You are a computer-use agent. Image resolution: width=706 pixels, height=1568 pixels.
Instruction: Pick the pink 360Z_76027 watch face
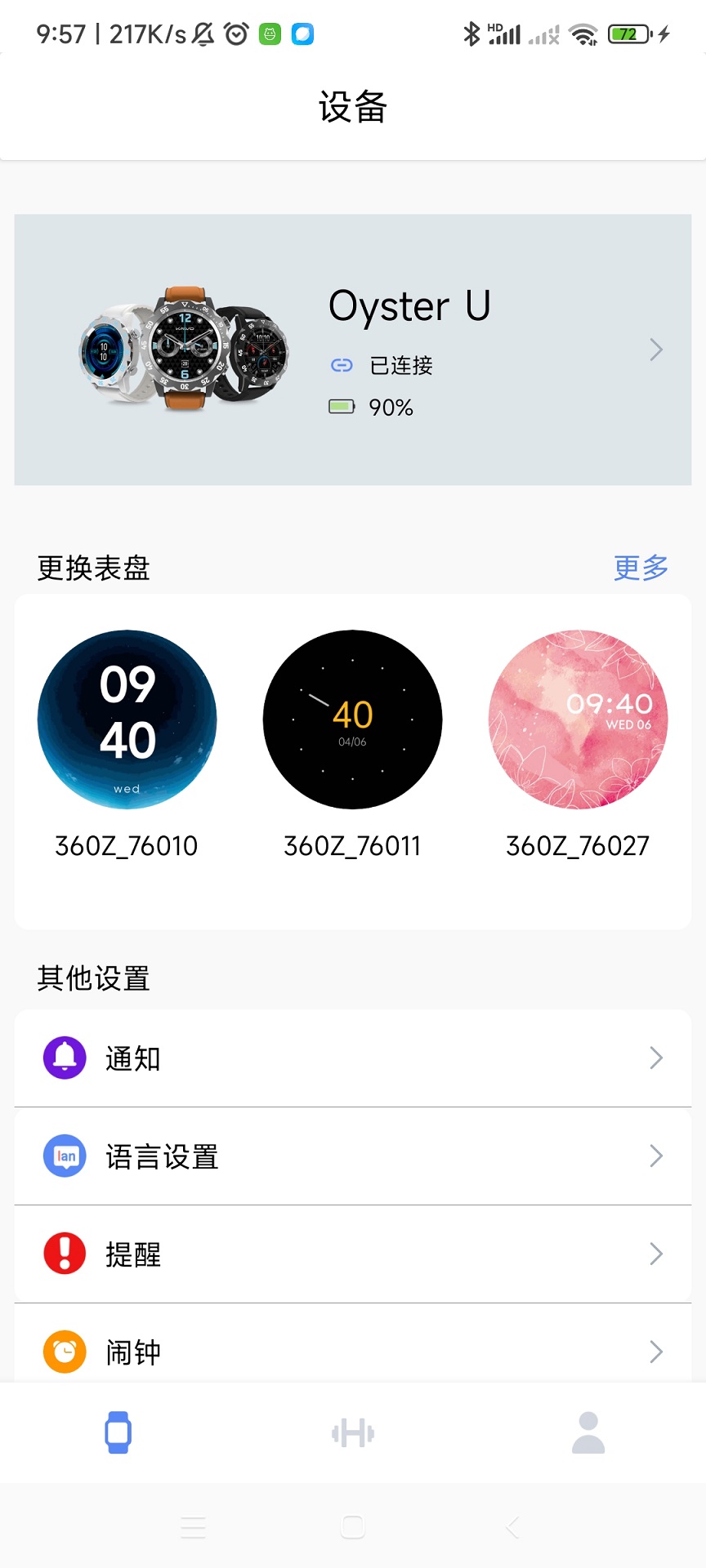point(578,720)
